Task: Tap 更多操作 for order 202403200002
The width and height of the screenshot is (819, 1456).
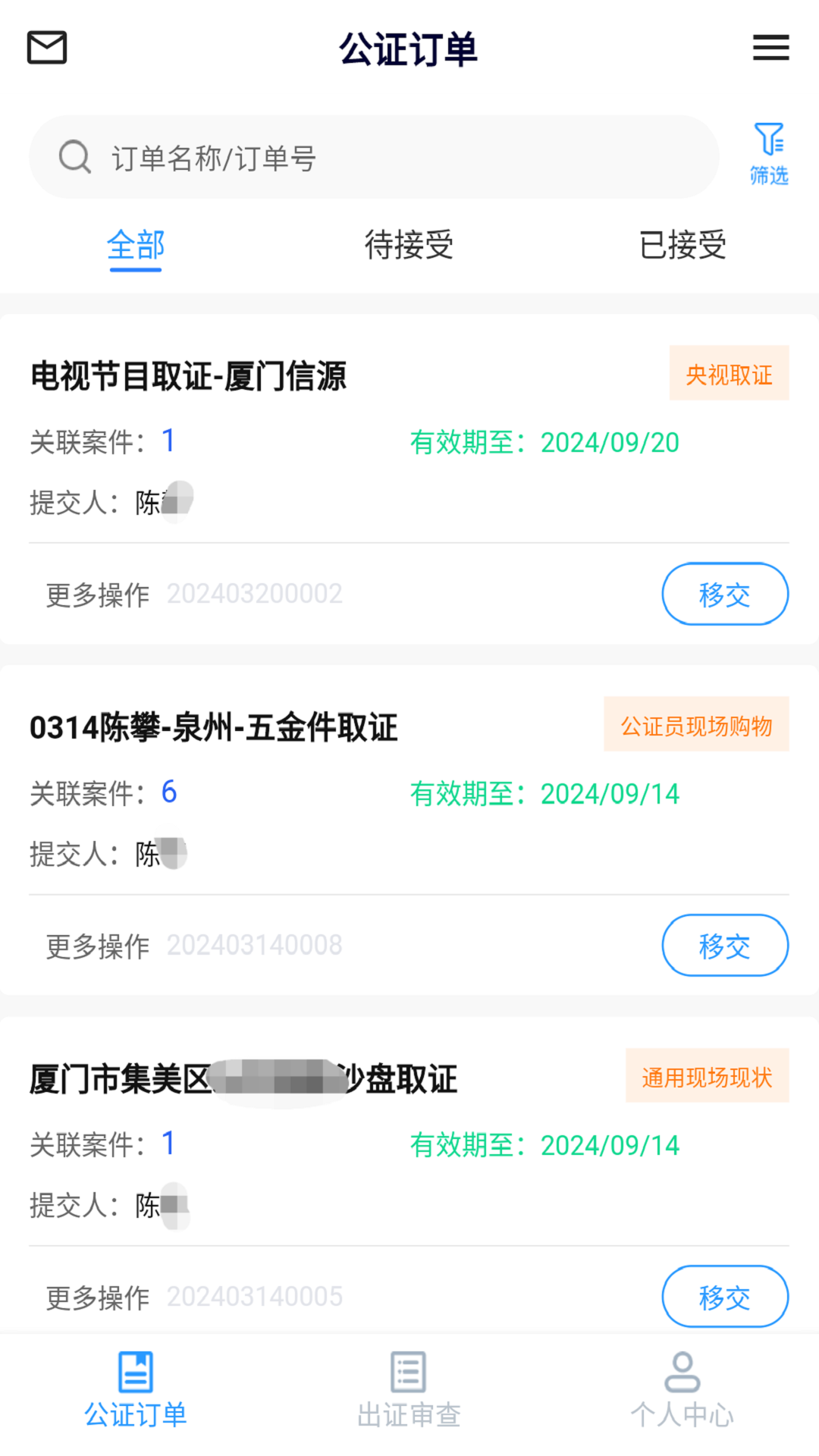Action: (98, 595)
